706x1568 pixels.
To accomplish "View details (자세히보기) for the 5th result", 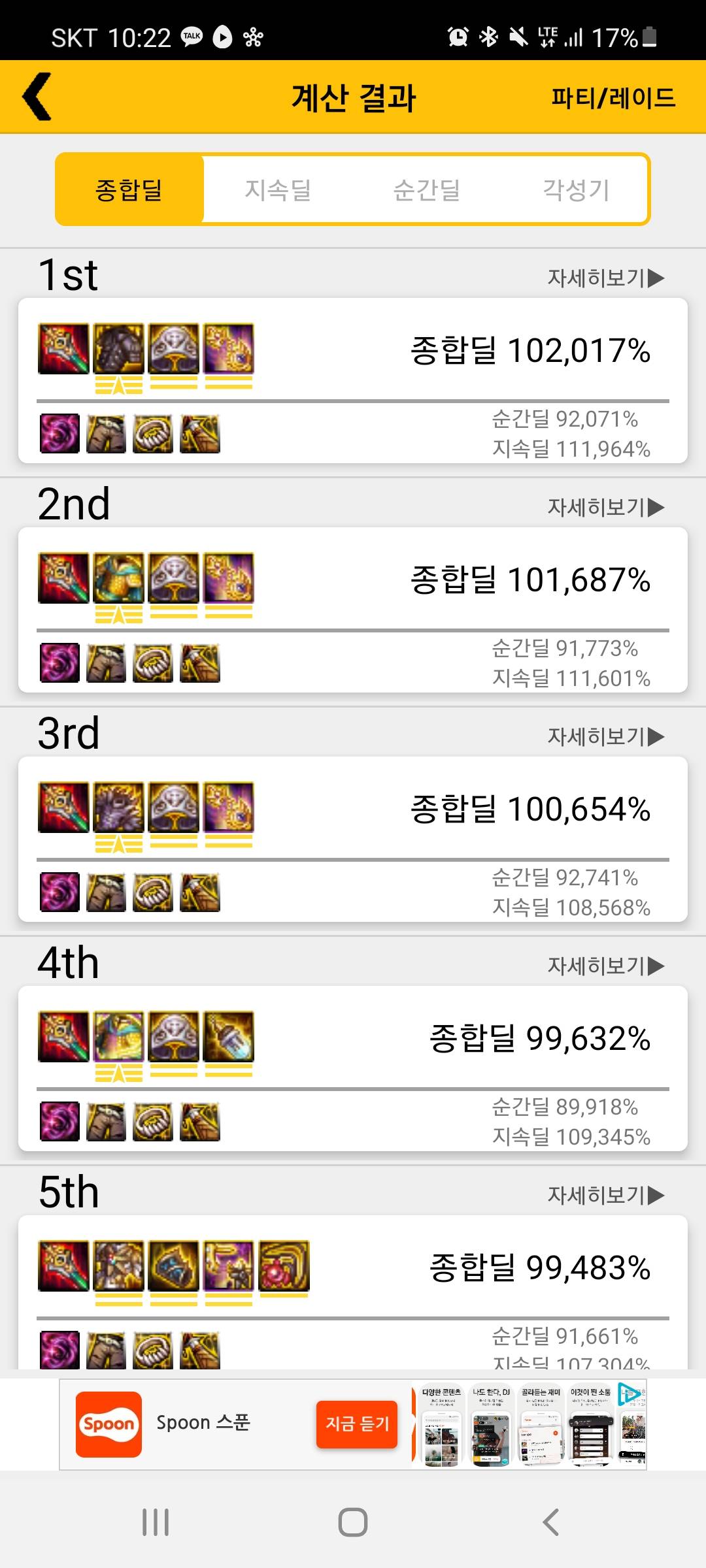I will [605, 1196].
